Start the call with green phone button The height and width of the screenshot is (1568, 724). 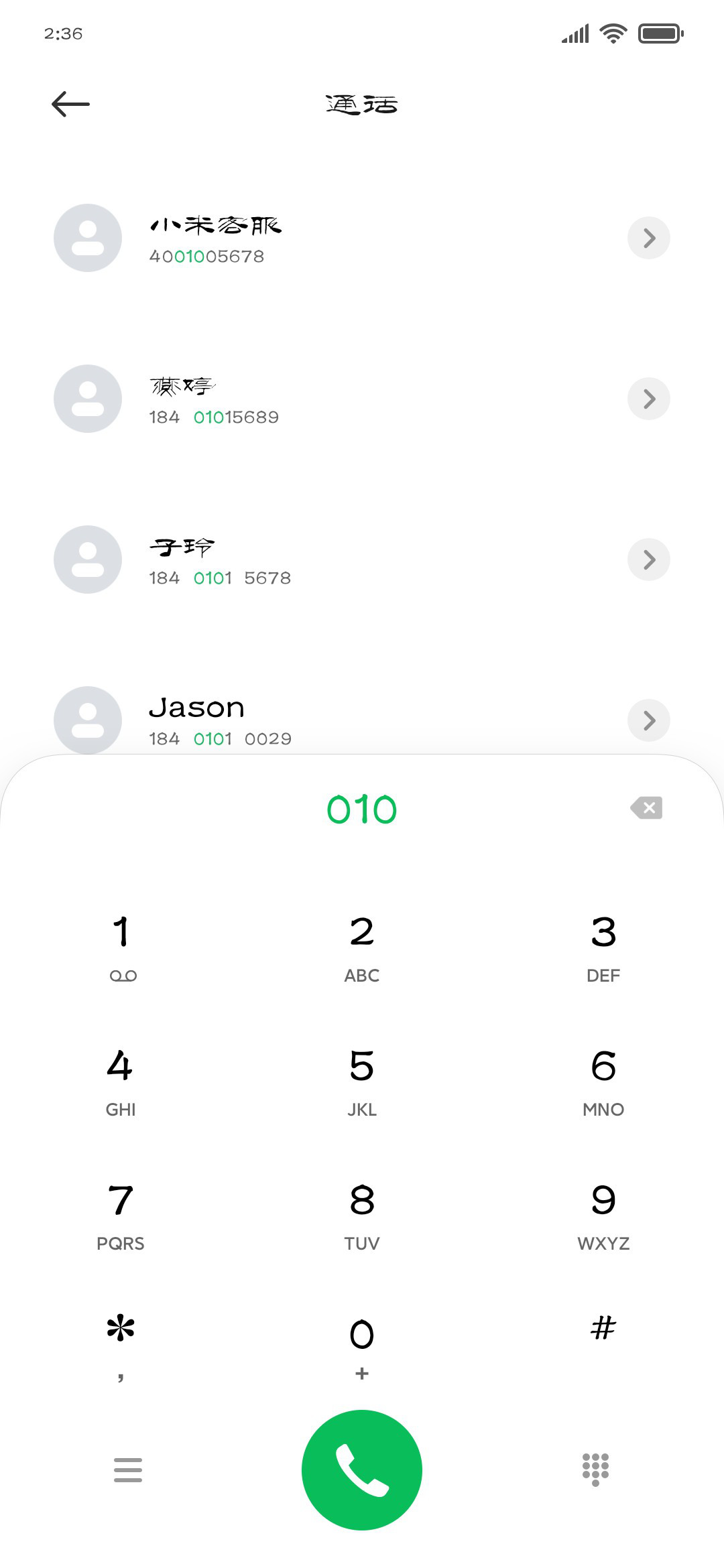pos(362,1470)
